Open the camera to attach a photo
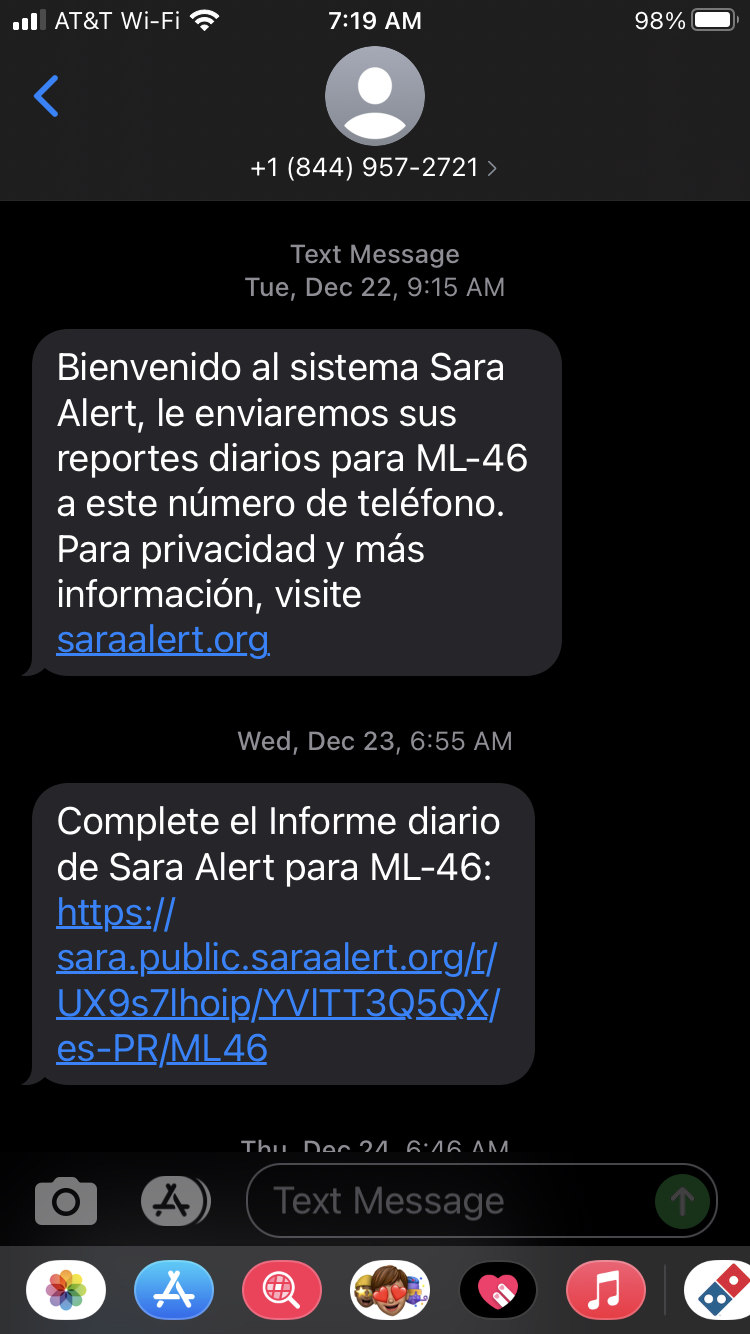This screenshot has height=1334, width=750. click(66, 1201)
